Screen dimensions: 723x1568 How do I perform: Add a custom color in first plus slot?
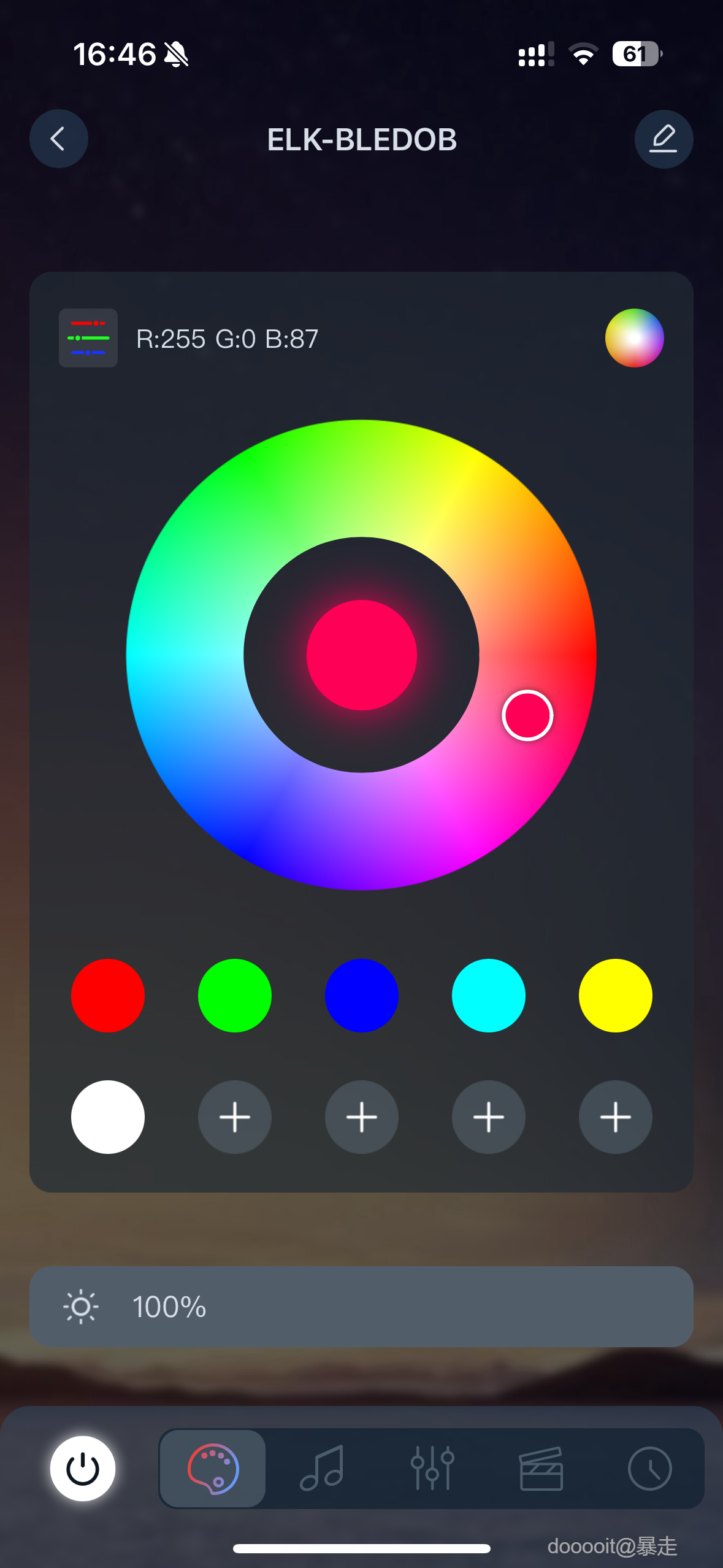click(235, 1117)
